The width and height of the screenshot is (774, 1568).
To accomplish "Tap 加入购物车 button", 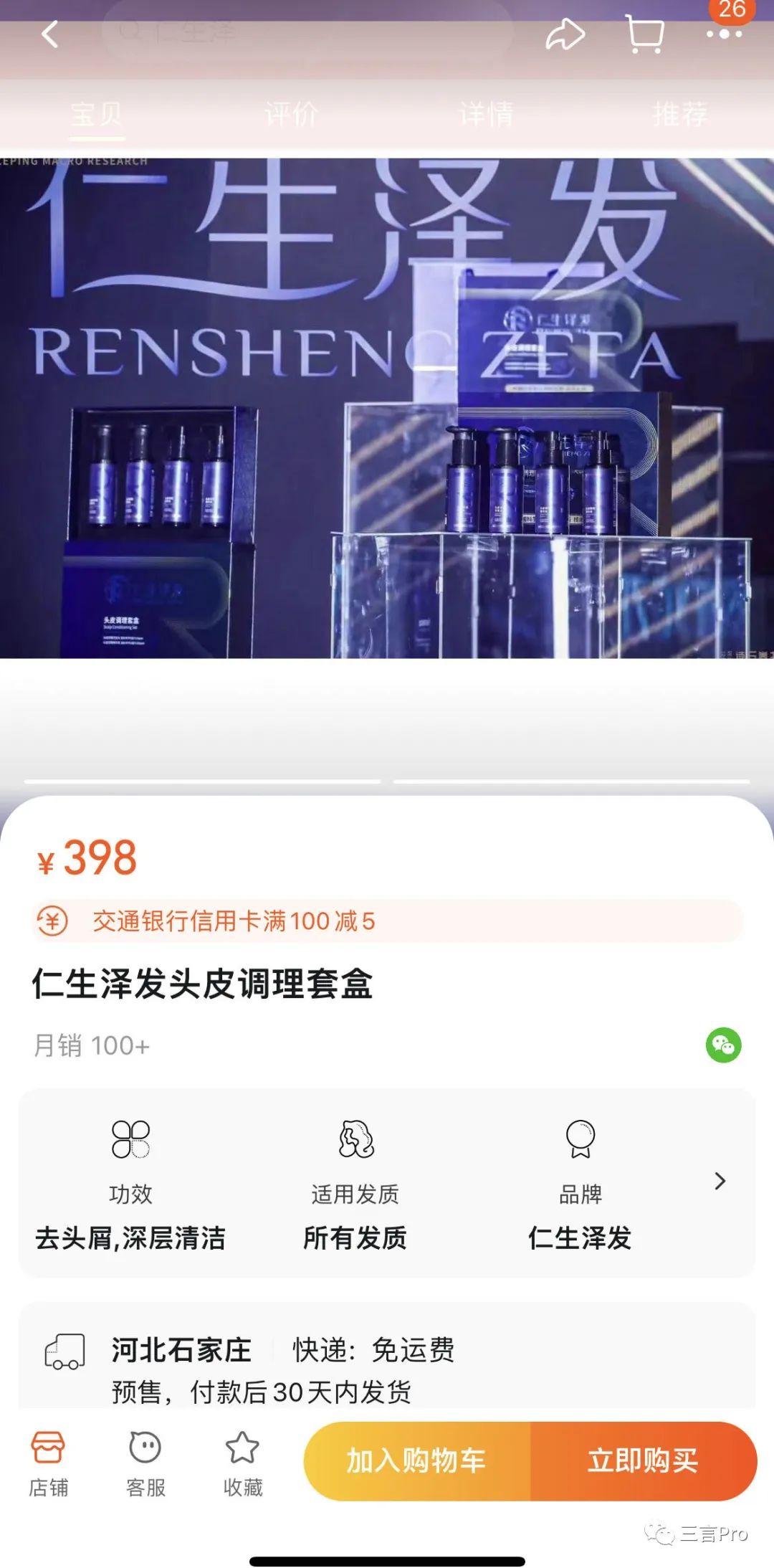I will point(417,1460).
